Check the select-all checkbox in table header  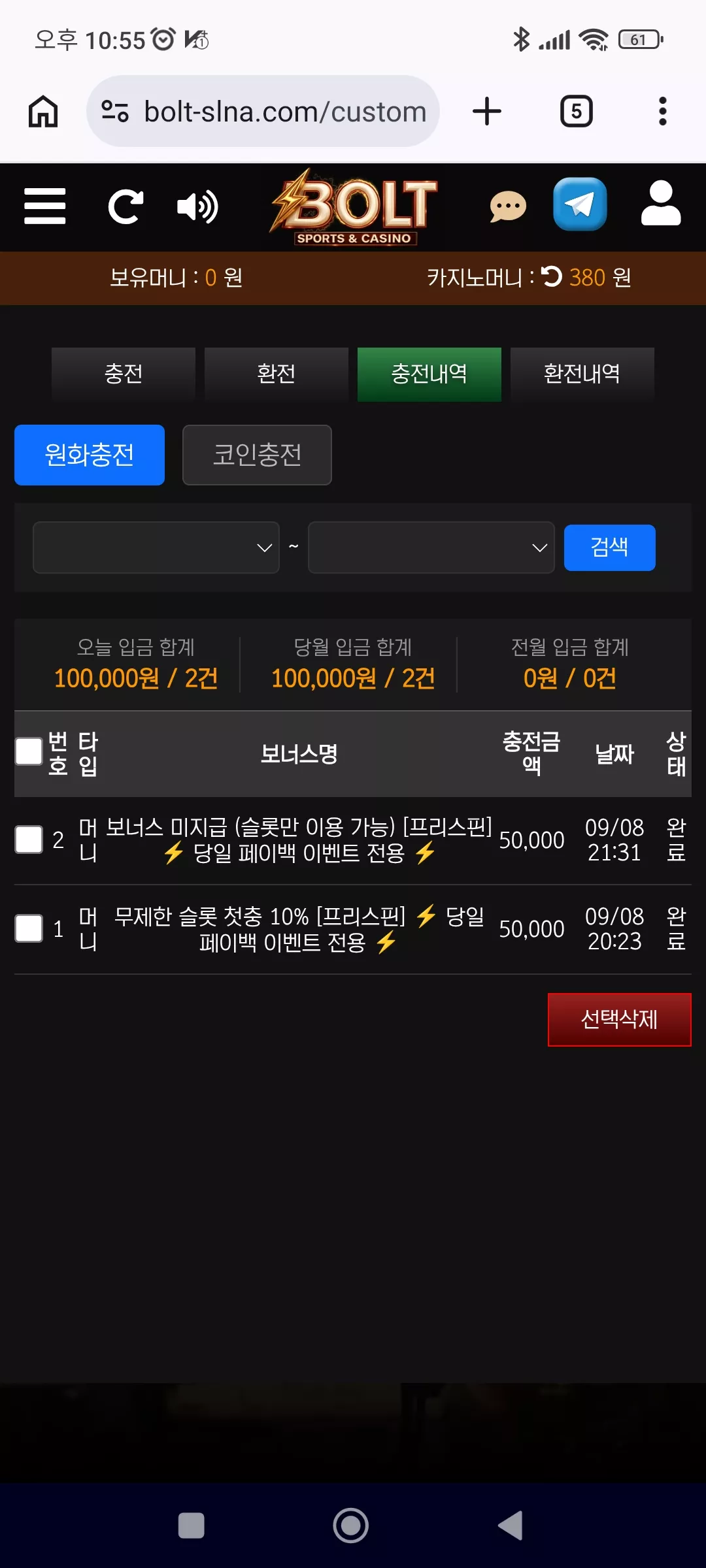(29, 751)
